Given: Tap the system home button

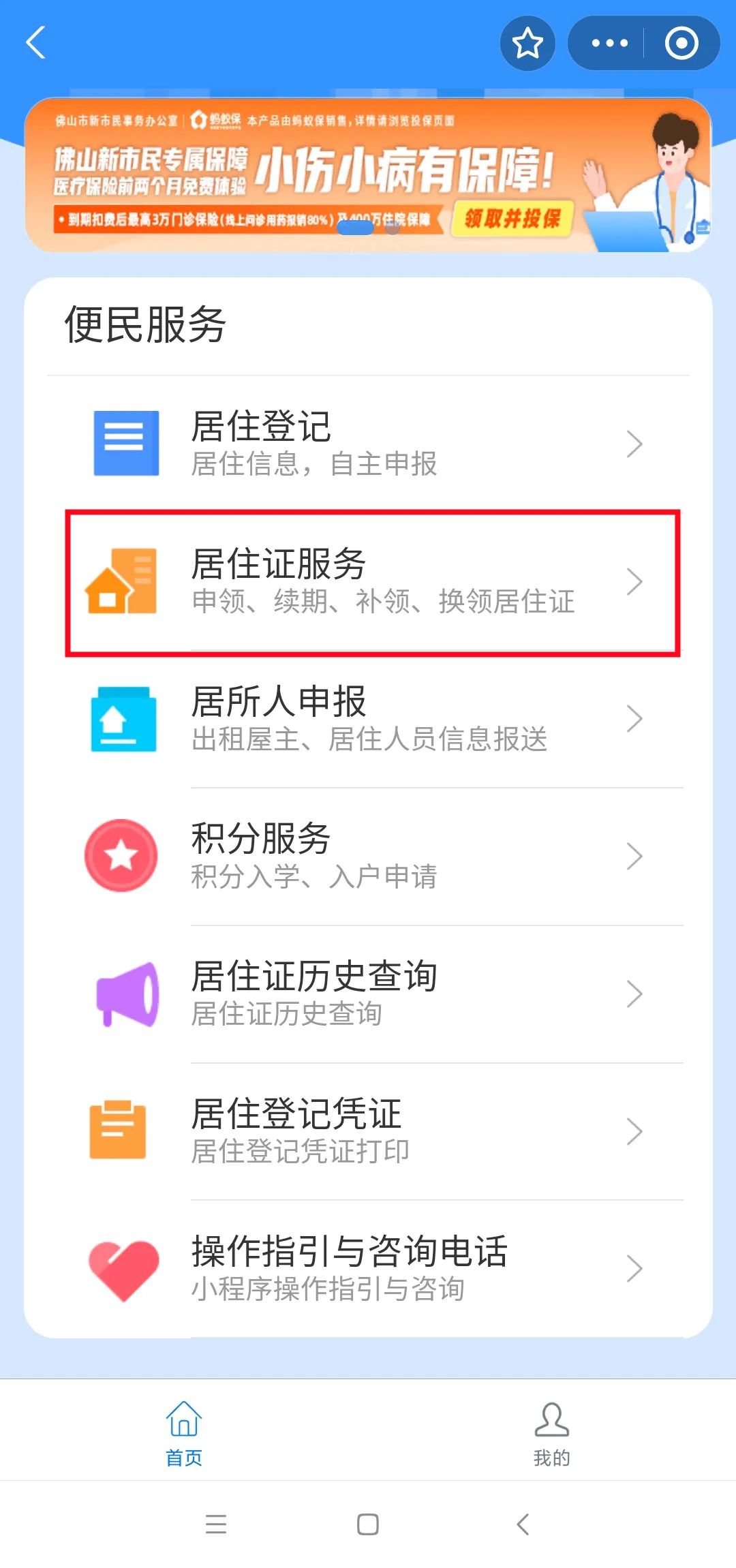Looking at the screenshot, I should click(x=368, y=1524).
